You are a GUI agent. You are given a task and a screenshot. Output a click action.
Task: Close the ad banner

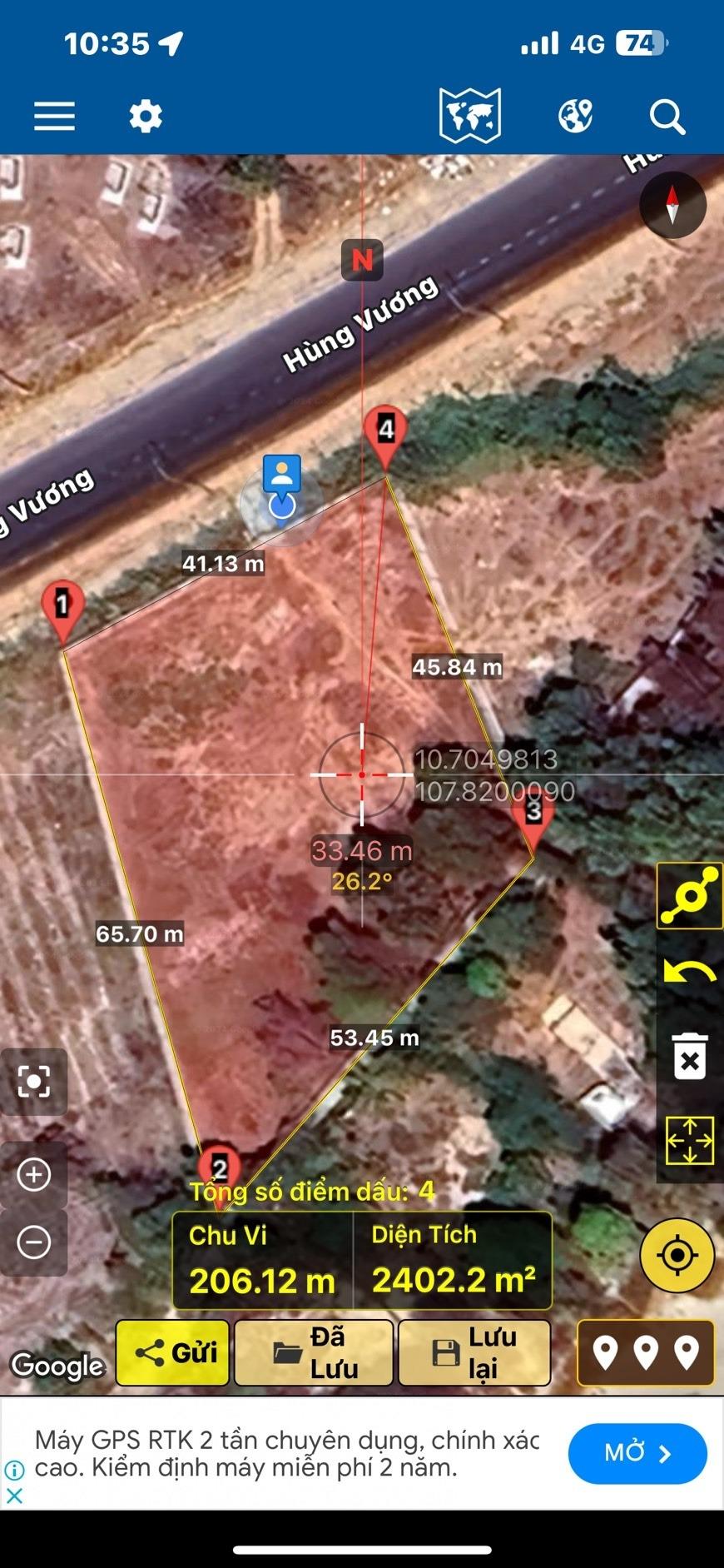coord(14,1496)
